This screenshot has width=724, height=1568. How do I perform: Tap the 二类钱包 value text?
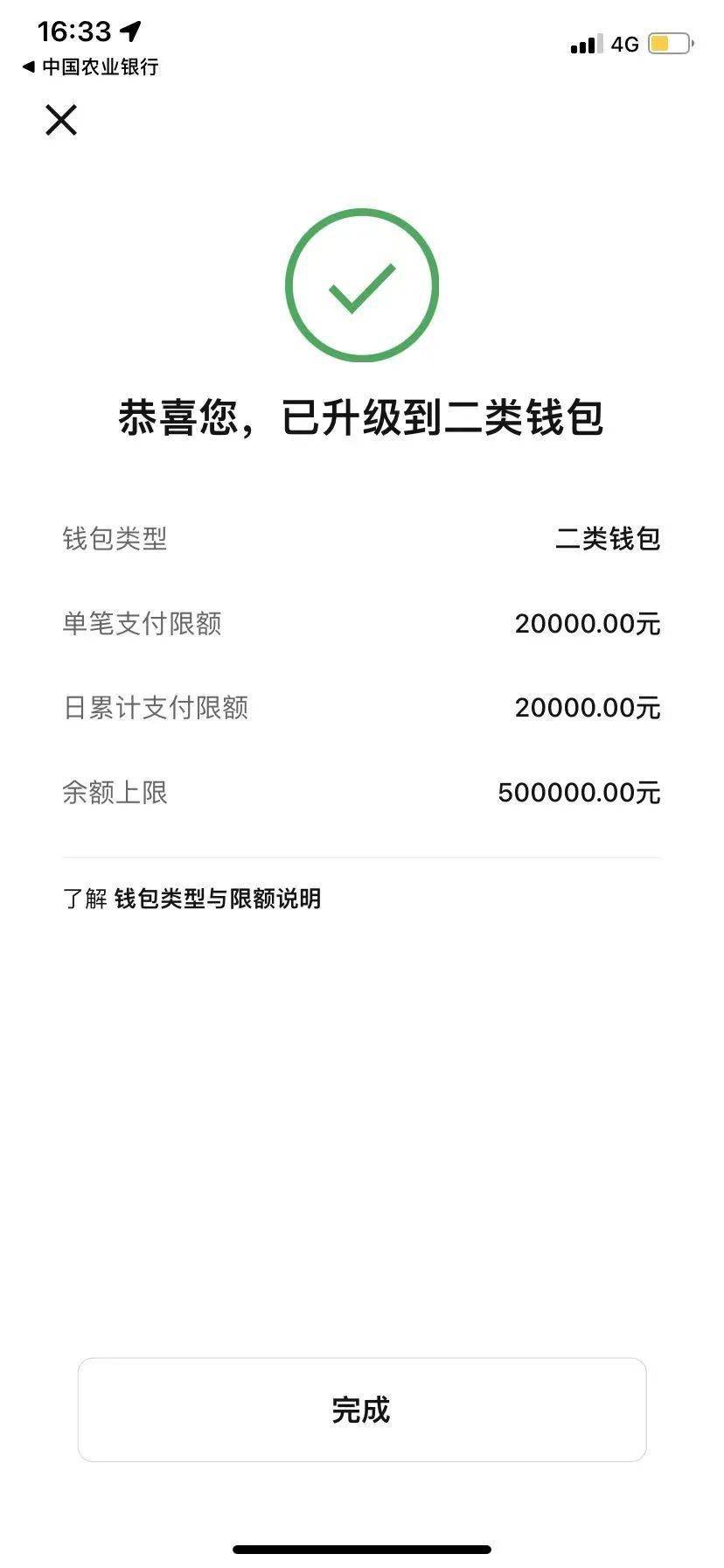coord(609,540)
